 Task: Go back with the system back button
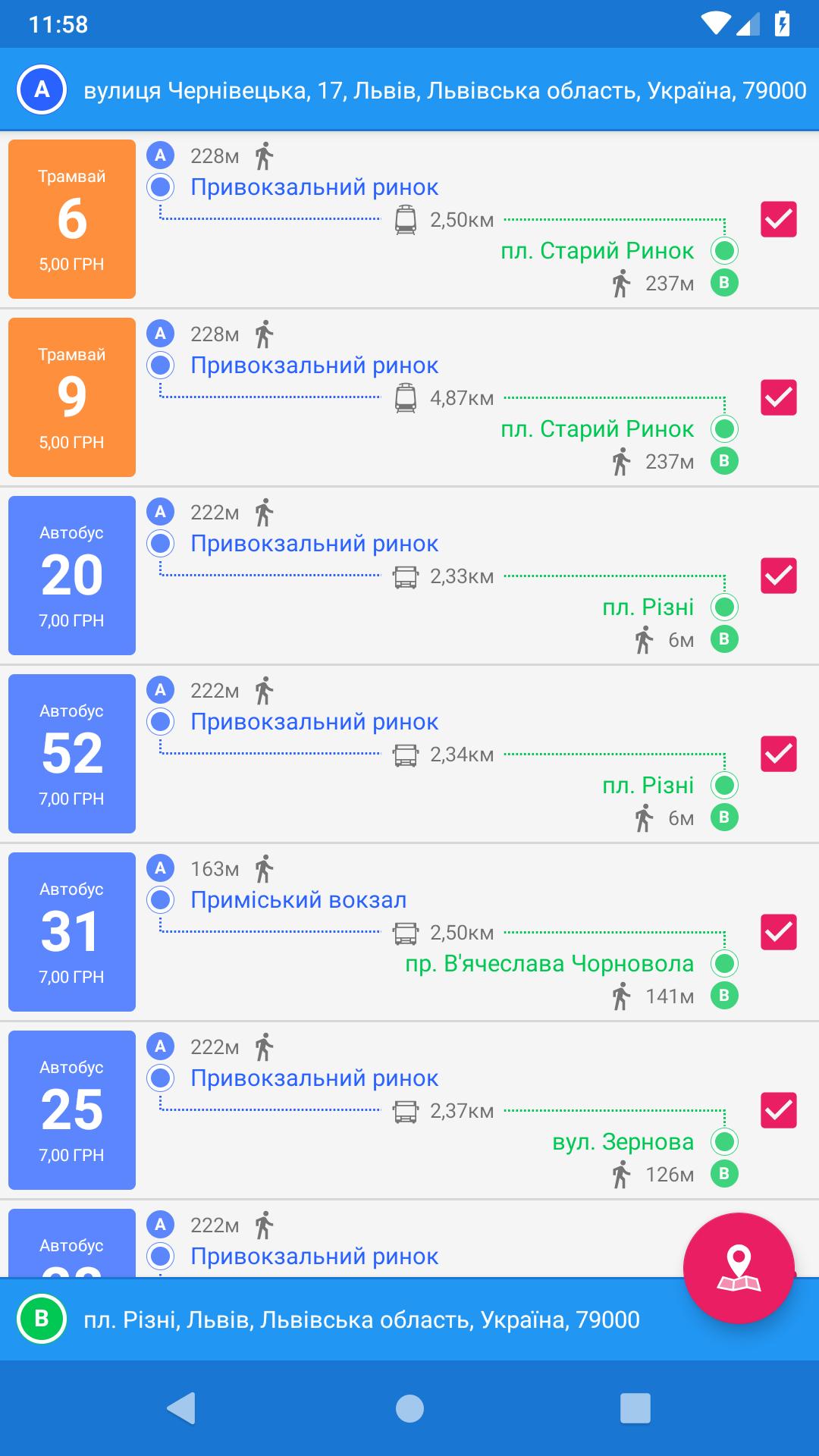pos(182,1408)
